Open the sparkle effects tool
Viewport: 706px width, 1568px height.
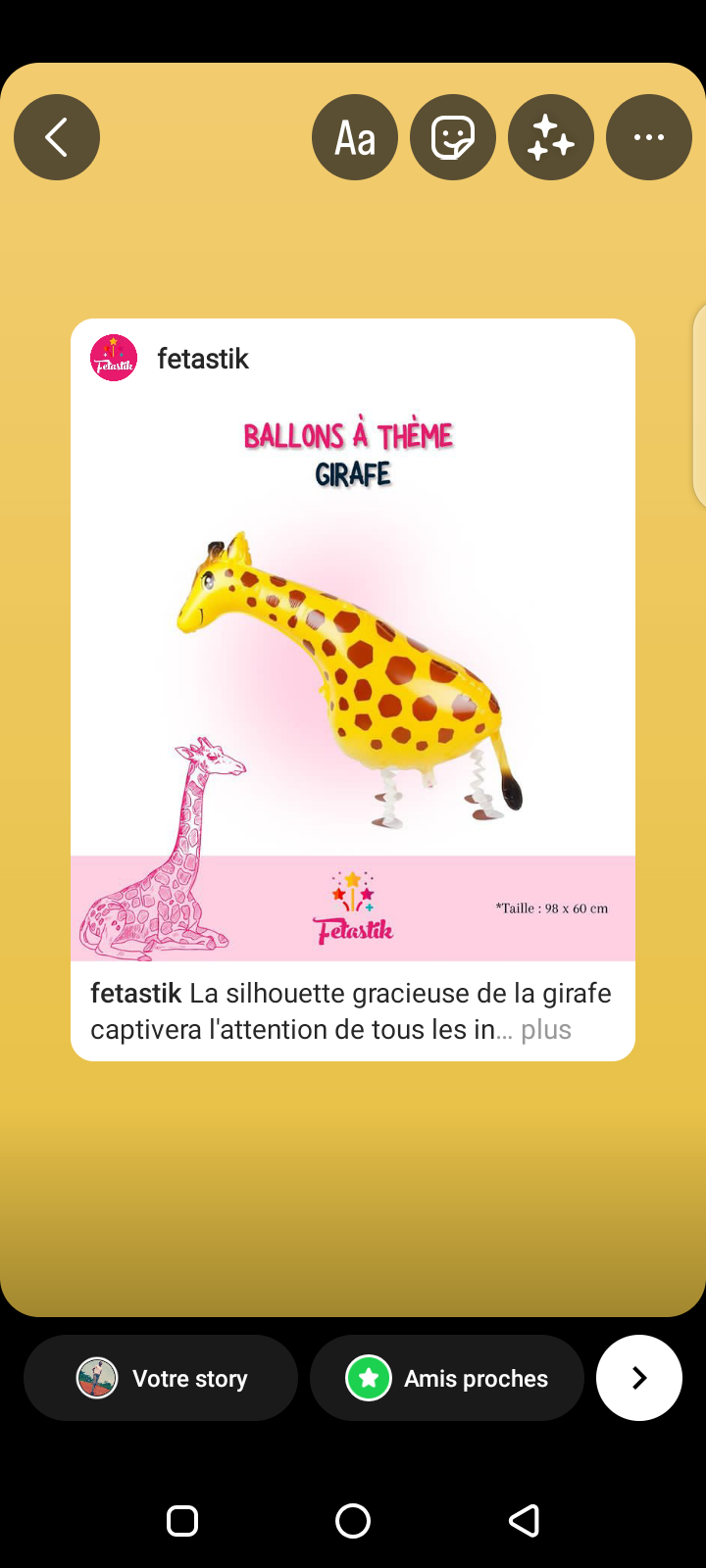point(551,137)
